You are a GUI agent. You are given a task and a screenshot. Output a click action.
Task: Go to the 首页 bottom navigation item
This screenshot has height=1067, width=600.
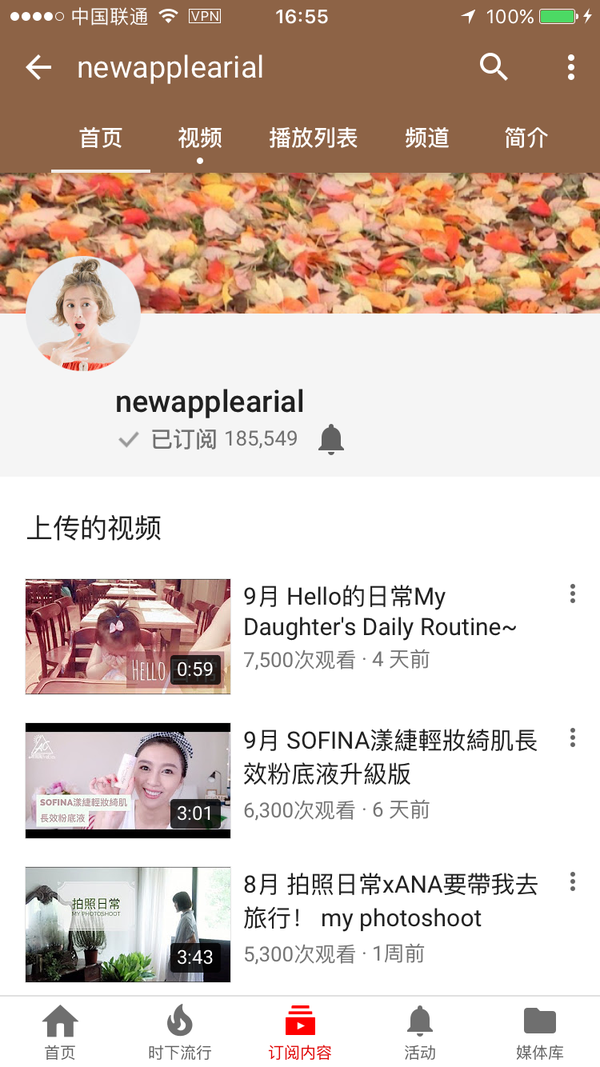tap(60, 1032)
